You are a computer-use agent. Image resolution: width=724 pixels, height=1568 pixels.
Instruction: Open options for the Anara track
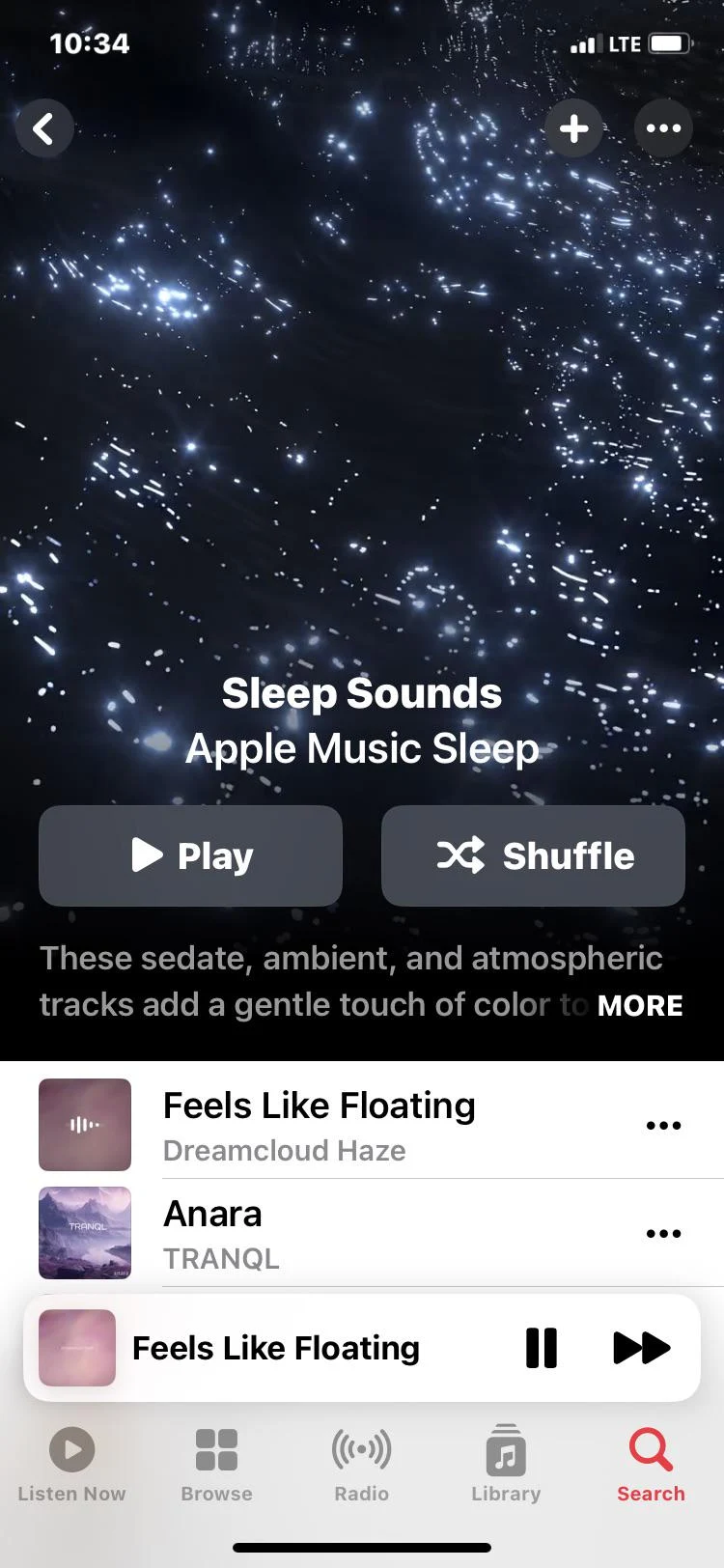click(663, 1233)
